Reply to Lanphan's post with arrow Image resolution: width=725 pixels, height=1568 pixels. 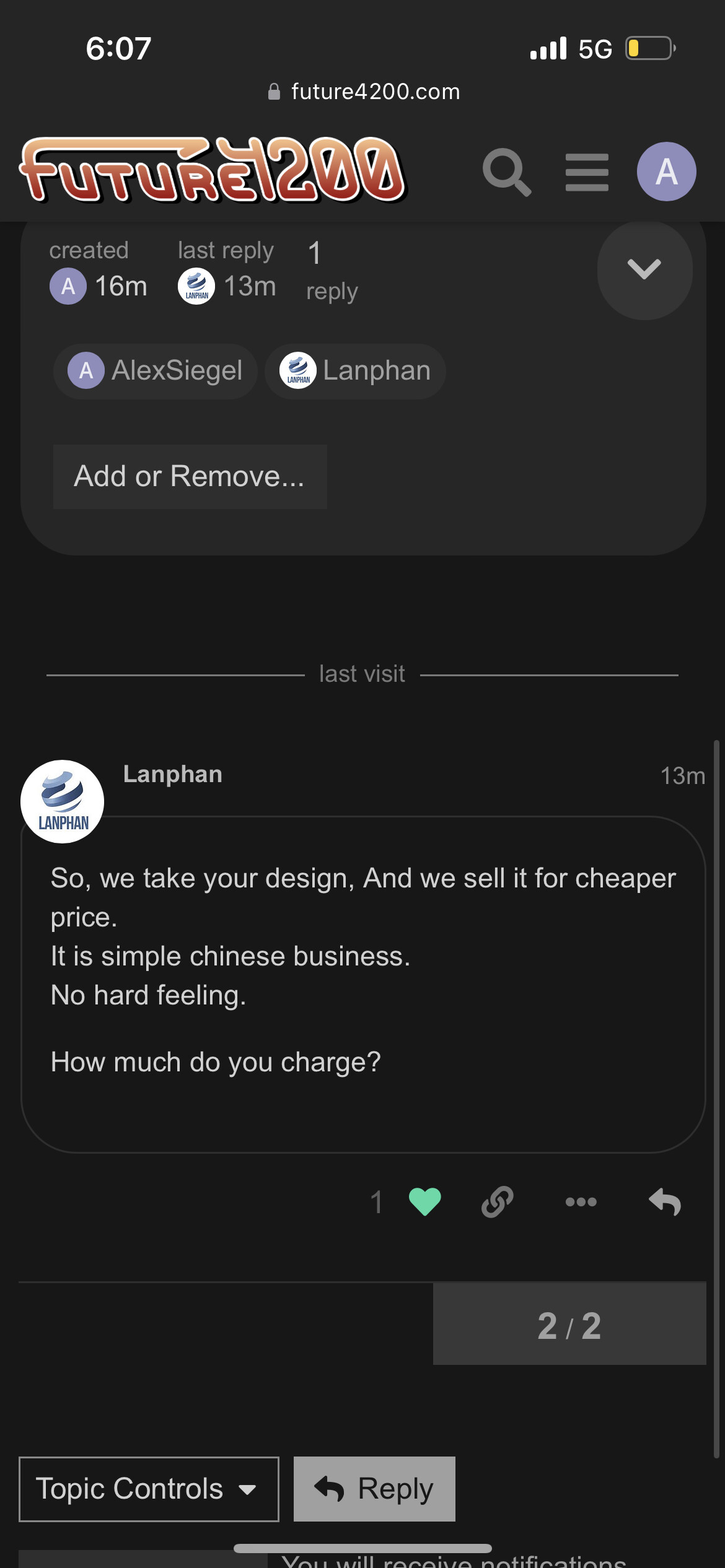coord(665,1202)
